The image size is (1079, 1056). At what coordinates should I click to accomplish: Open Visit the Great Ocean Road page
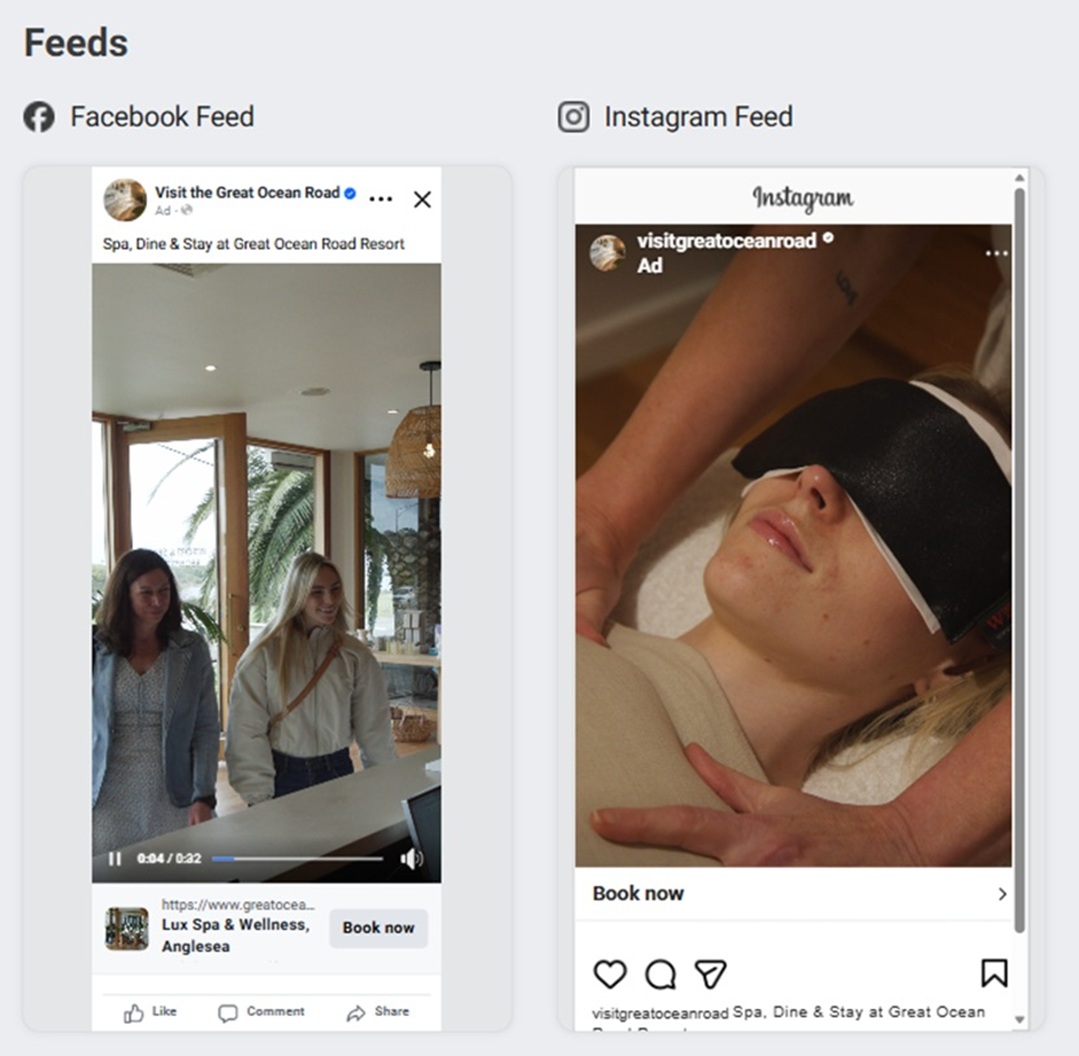[x=247, y=192]
